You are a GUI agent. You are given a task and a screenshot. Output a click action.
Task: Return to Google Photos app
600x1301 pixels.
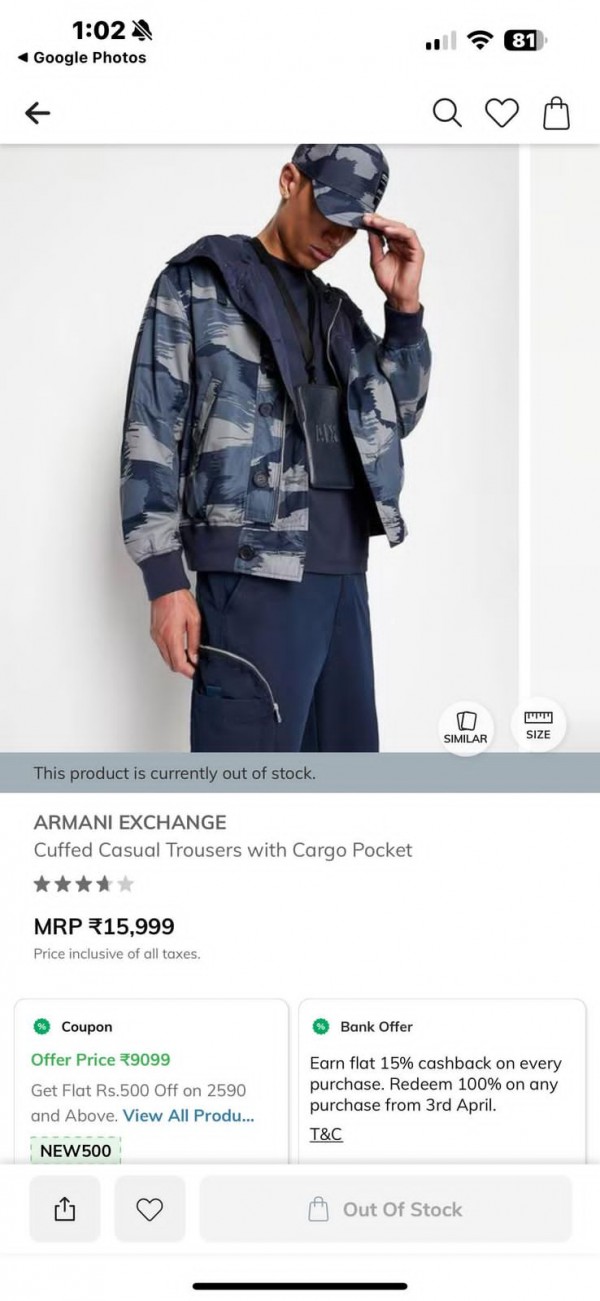point(82,58)
